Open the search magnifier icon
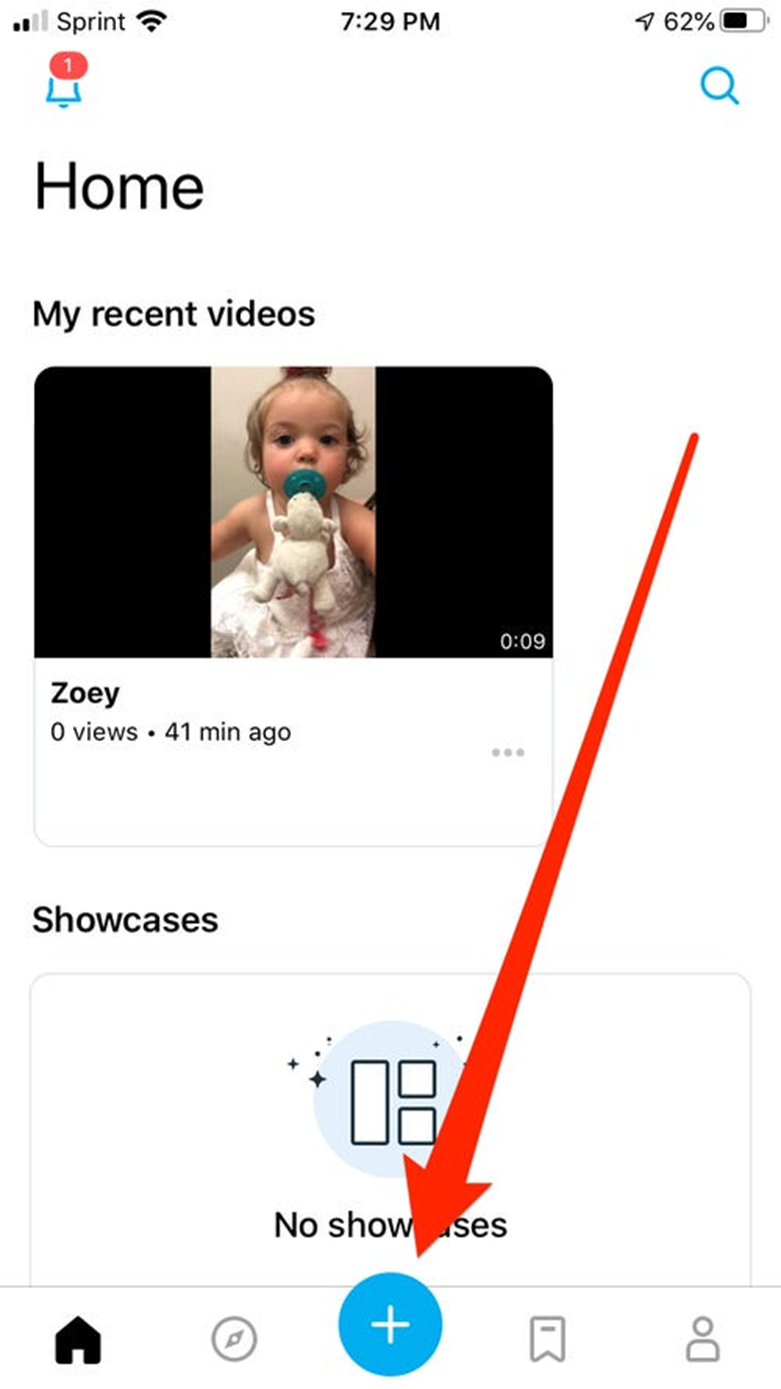Viewport: 781px width, 1389px height. tap(719, 87)
